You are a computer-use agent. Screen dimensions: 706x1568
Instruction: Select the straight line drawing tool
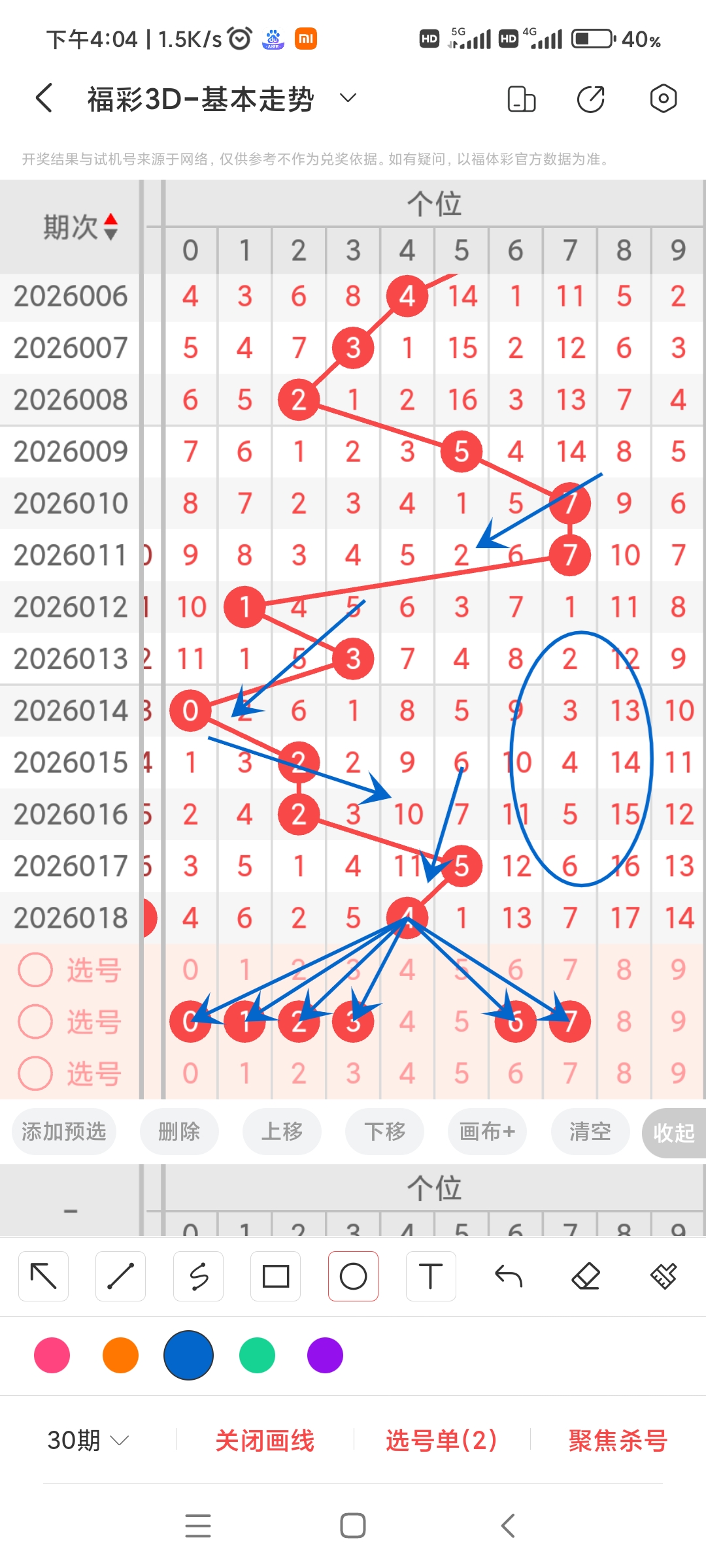(120, 1275)
